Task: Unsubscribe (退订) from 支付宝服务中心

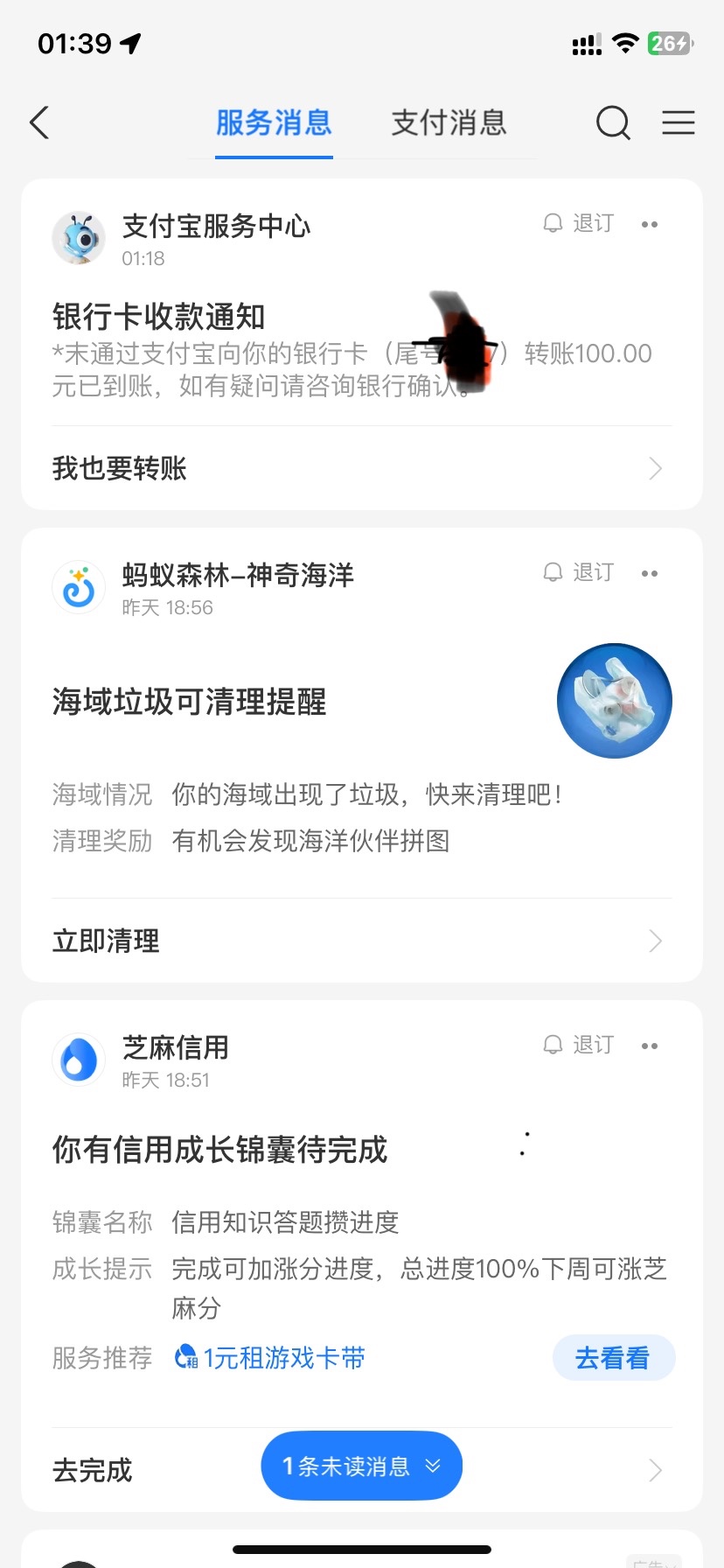Action: tap(580, 224)
